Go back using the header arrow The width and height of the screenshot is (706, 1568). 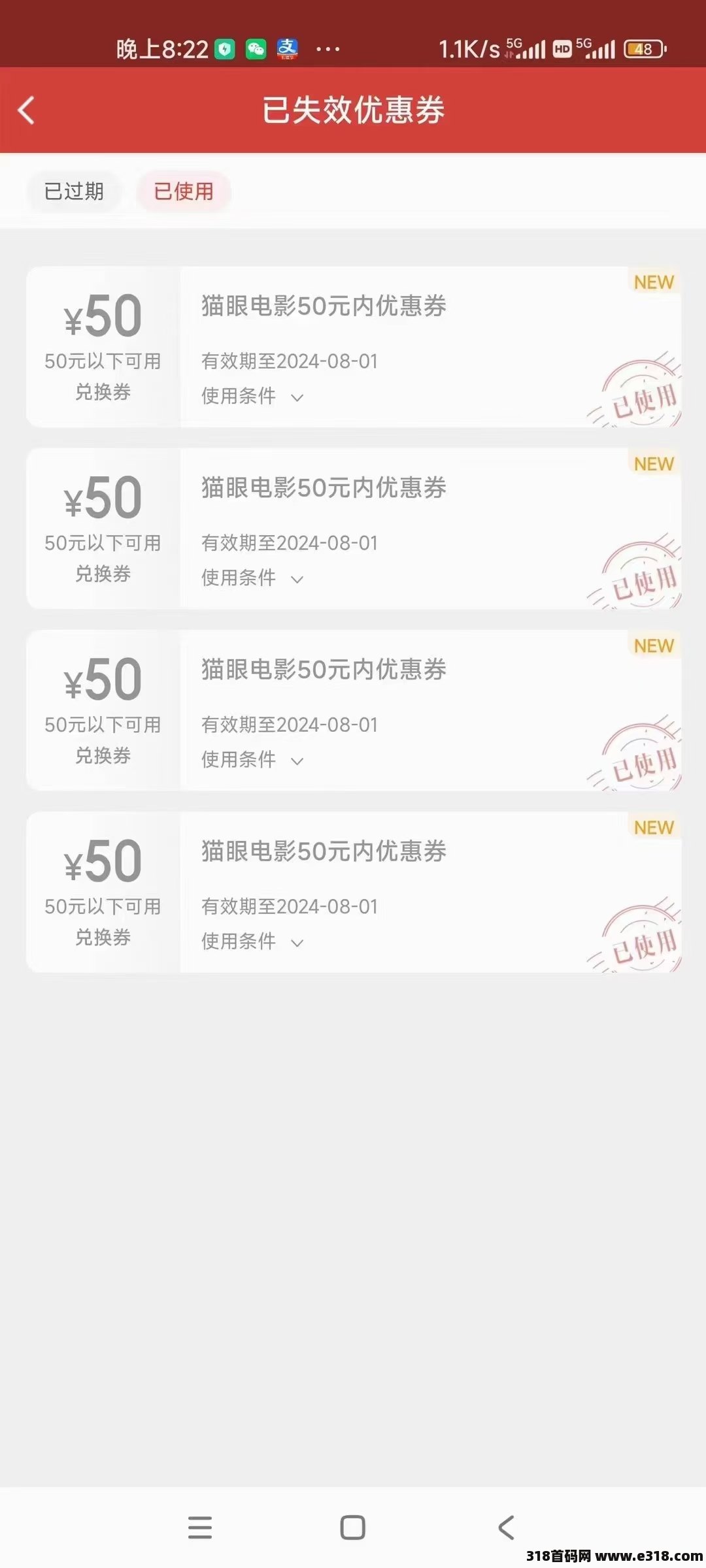pos(26,110)
